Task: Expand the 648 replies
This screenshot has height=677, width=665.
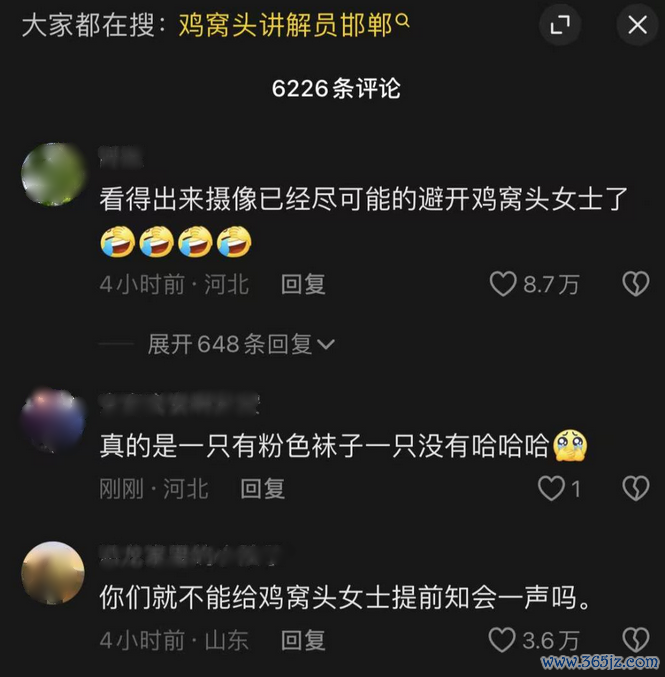Action: click(240, 344)
